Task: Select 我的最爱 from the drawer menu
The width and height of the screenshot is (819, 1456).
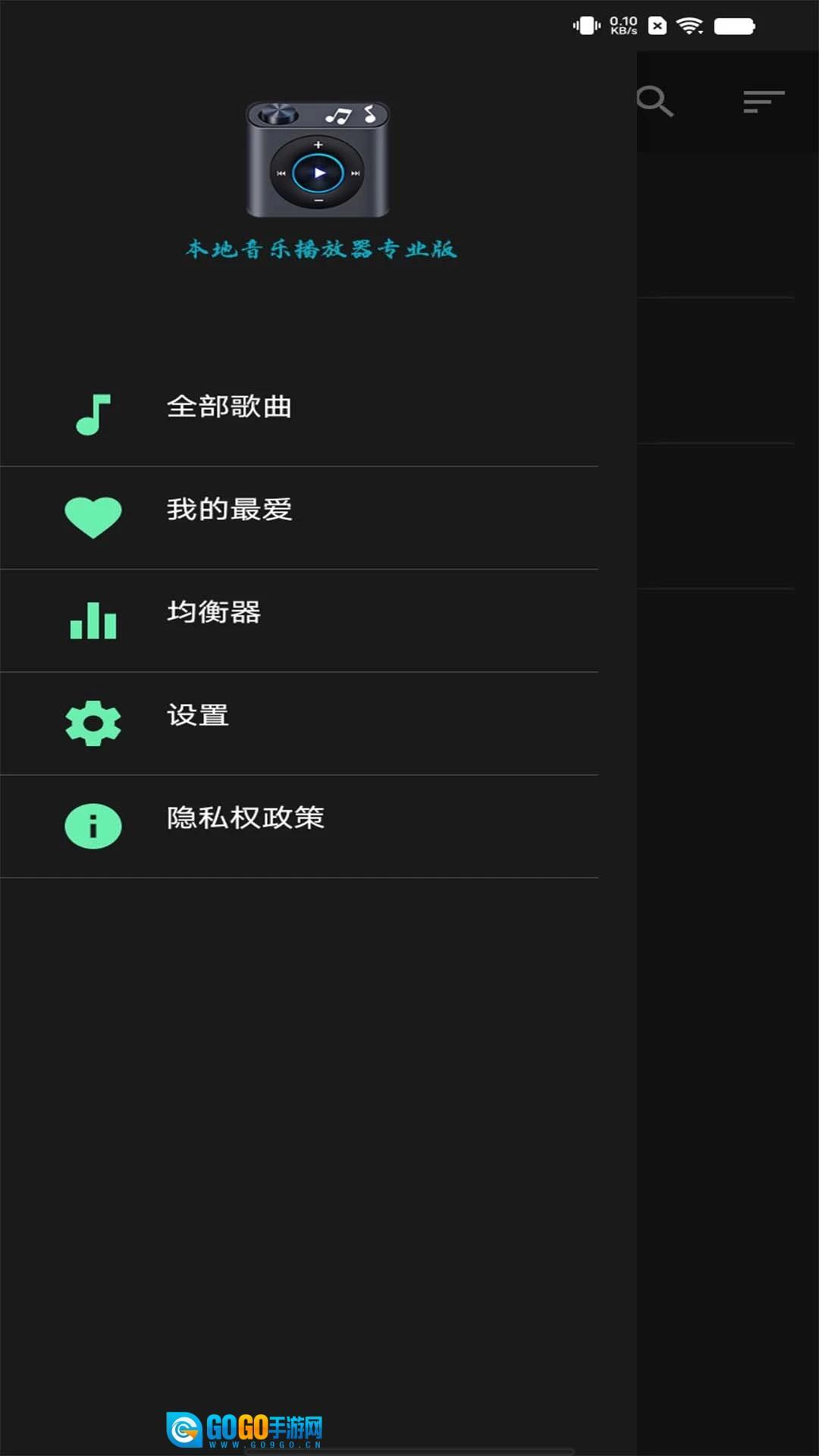Action: click(x=227, y=510)
